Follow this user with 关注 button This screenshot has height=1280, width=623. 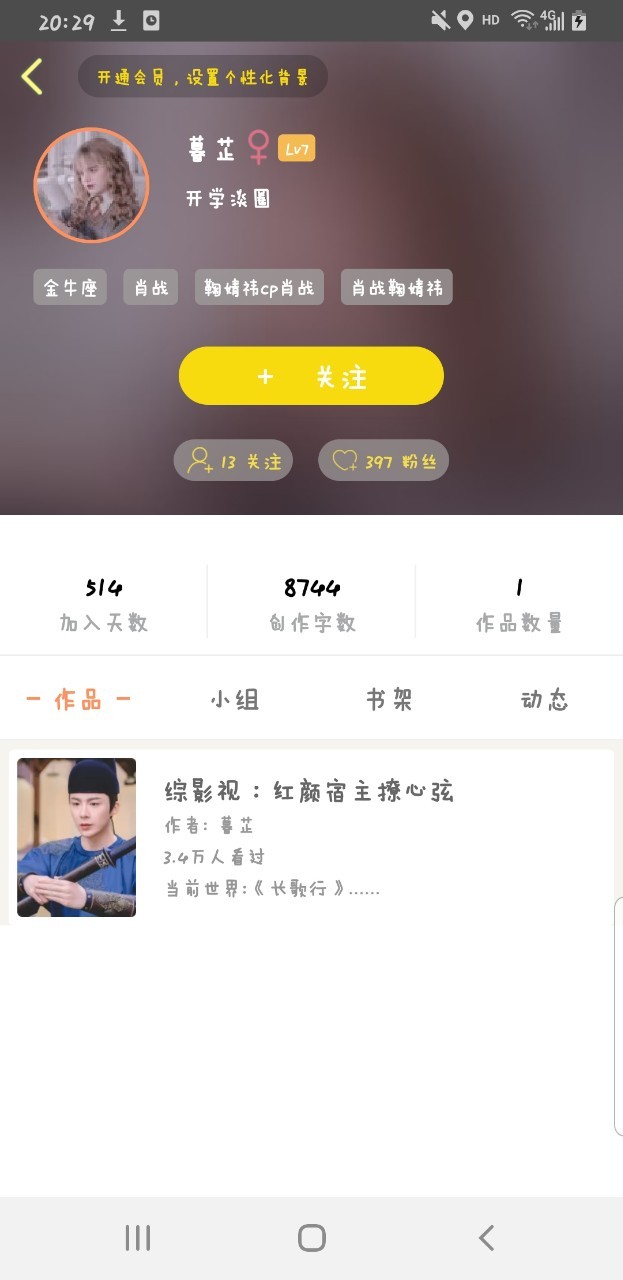click(311, 376)
